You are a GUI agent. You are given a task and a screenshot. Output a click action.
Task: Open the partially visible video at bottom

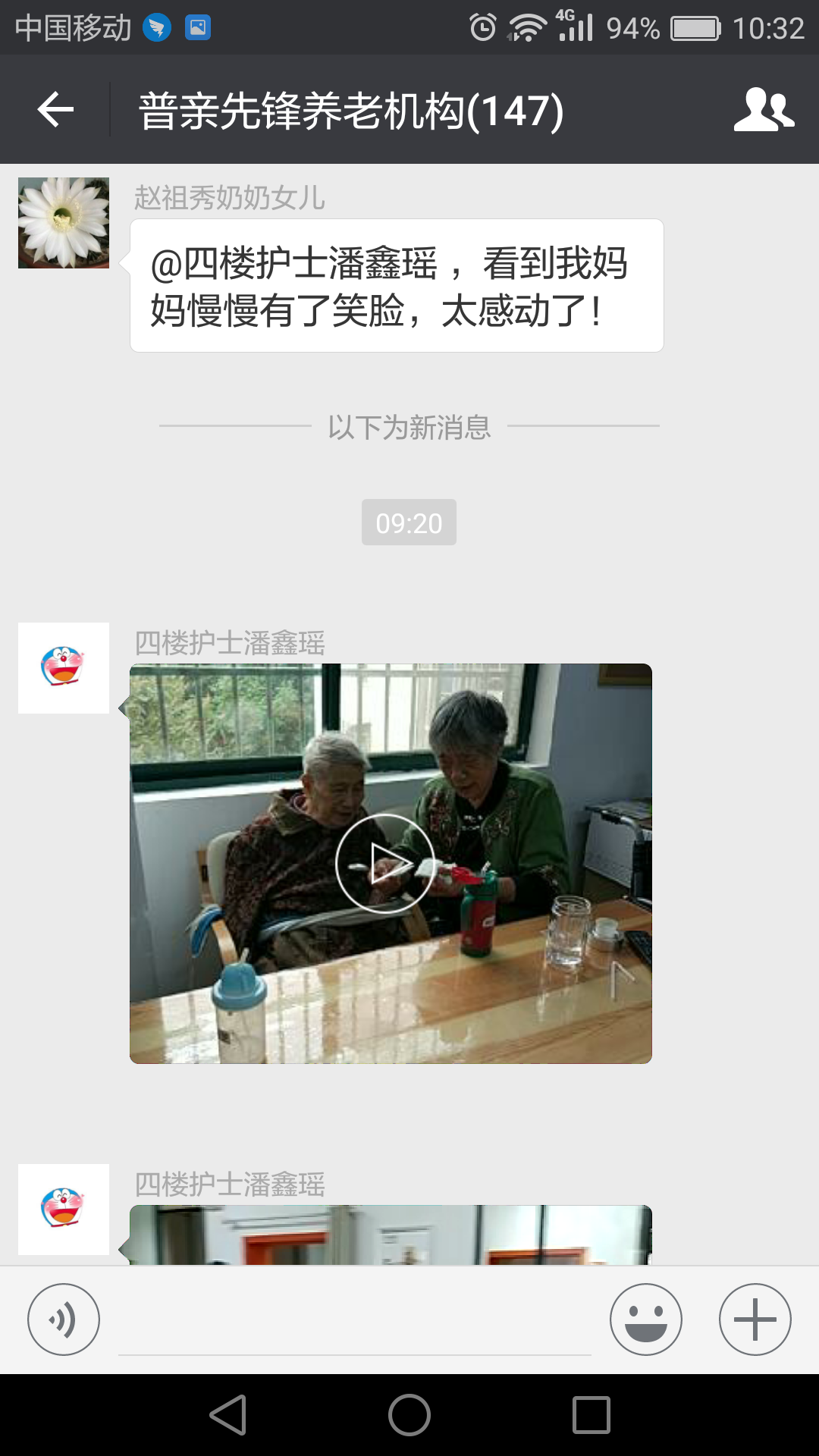tap(391, 1235)
